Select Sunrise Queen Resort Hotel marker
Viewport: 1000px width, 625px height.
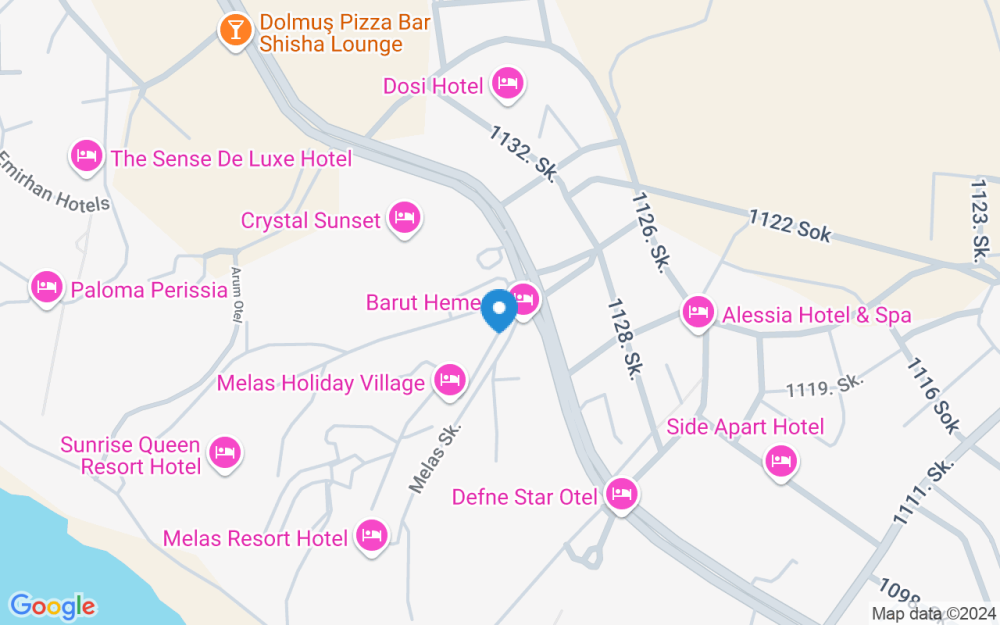coord(227,454)
